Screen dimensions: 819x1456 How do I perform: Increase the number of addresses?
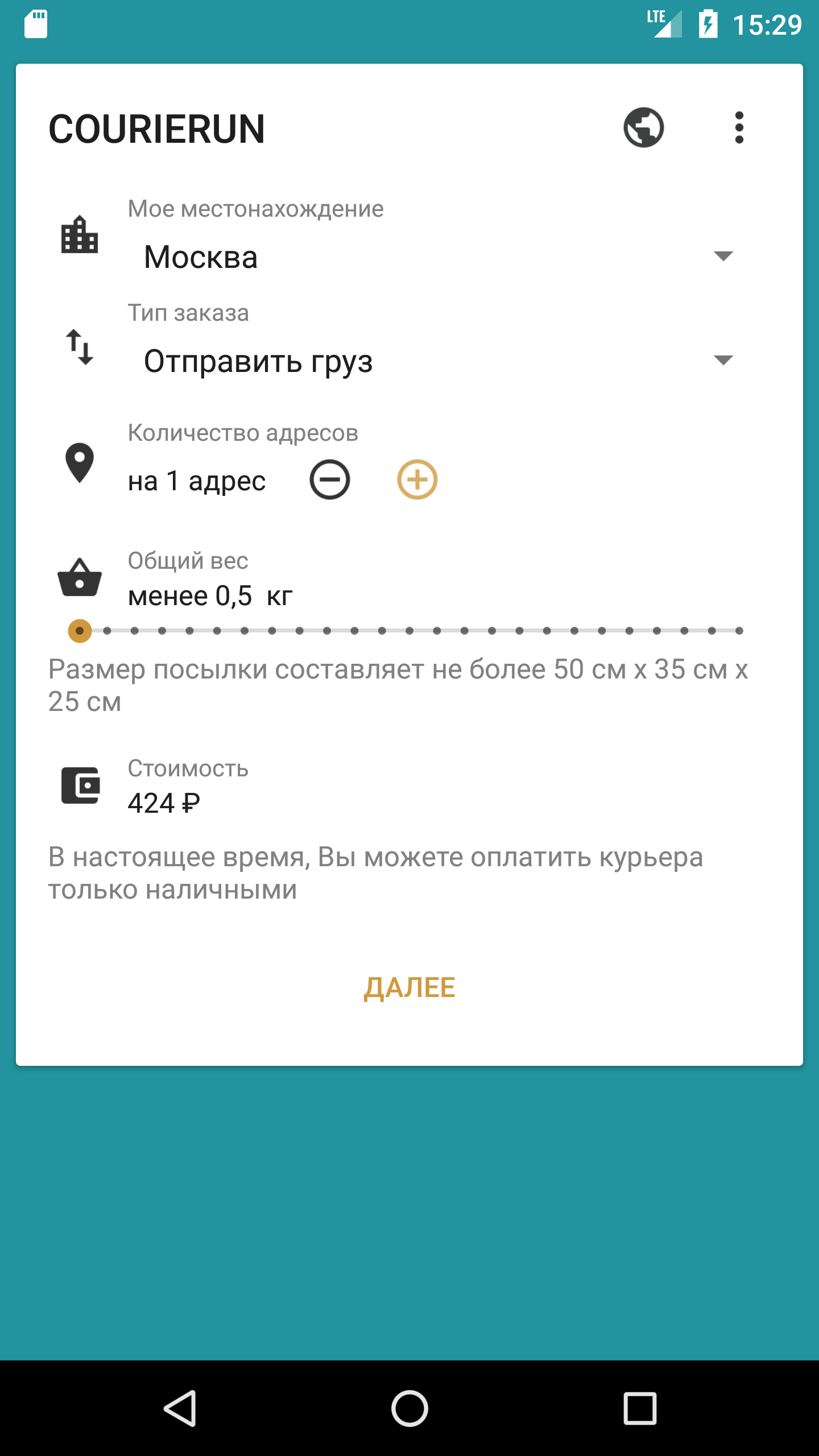(417, 479)
